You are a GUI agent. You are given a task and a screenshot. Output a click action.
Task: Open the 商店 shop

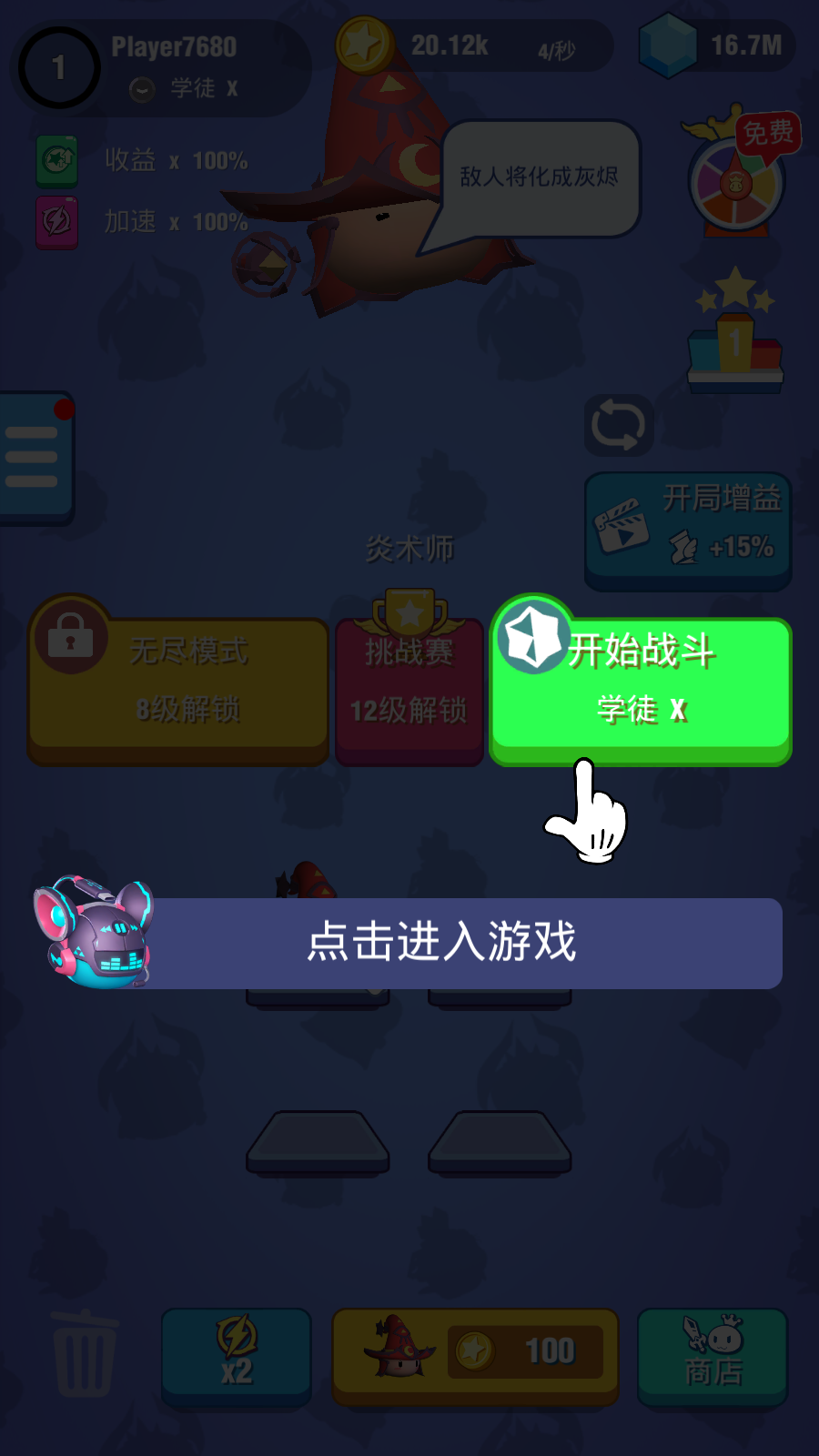point(713,1356)
